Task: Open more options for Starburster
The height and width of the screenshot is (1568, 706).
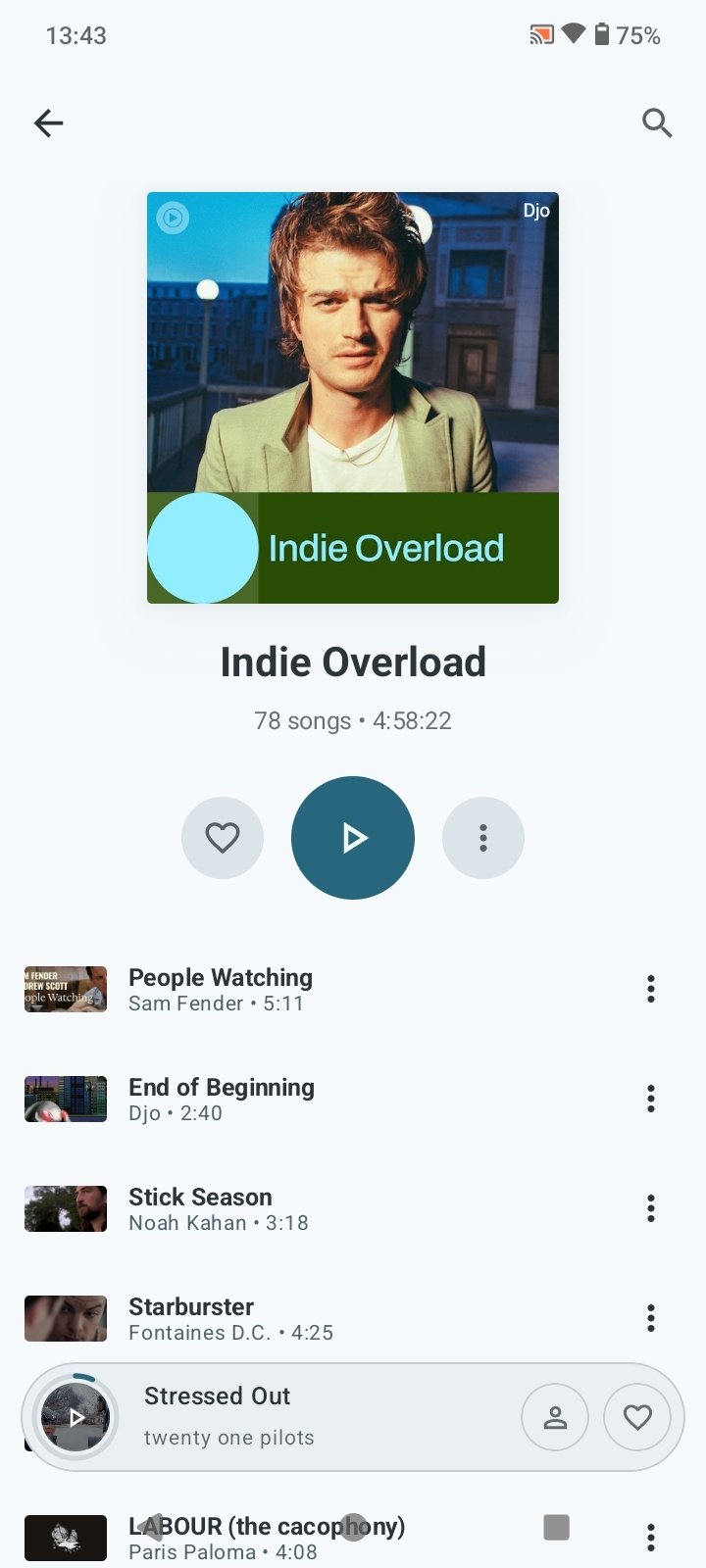Action: [x=650, y=1318]
